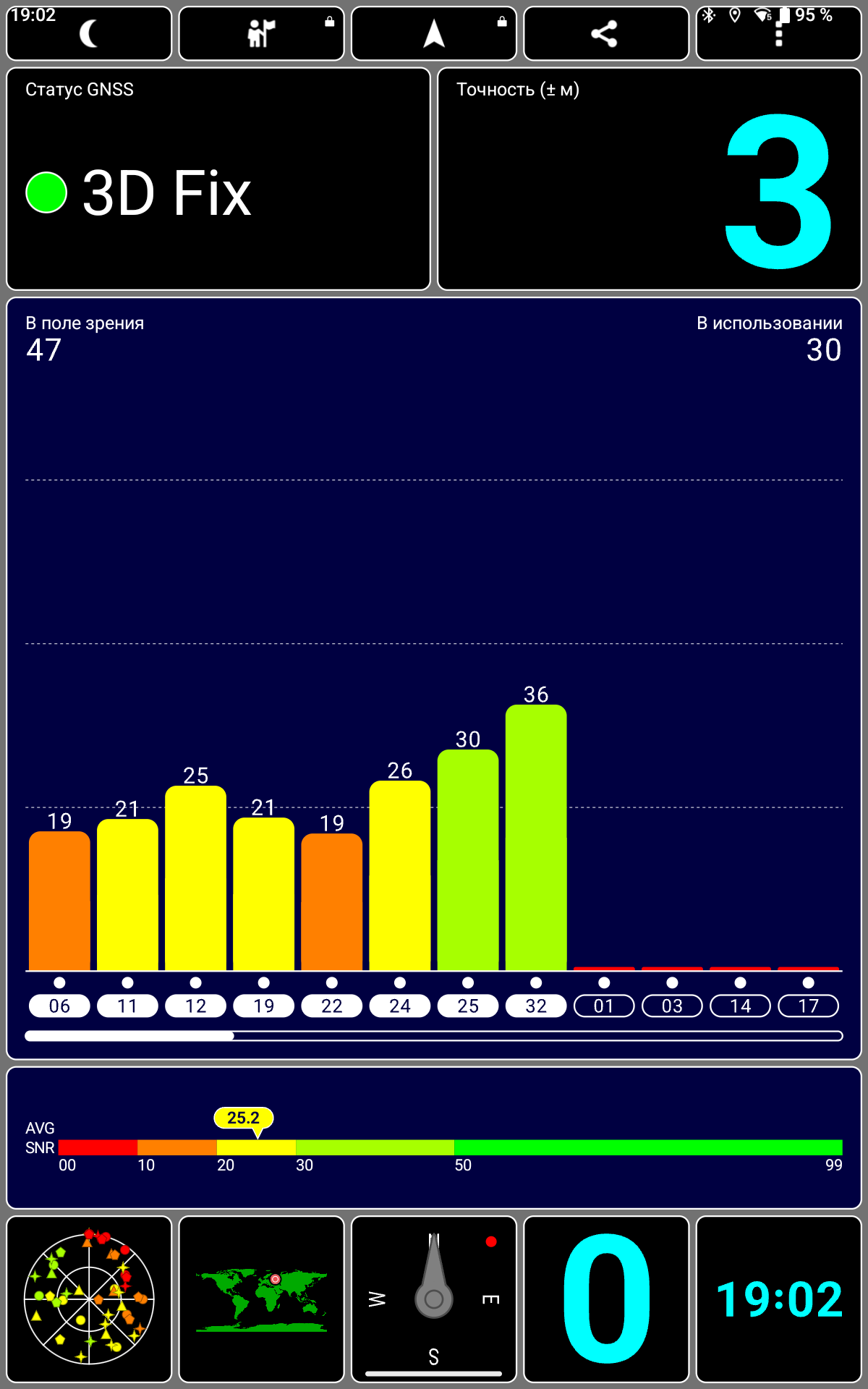Viewport: 868px width, 1389px height.
Task: Tap the navigation arrow button
Action: (434, 33)
